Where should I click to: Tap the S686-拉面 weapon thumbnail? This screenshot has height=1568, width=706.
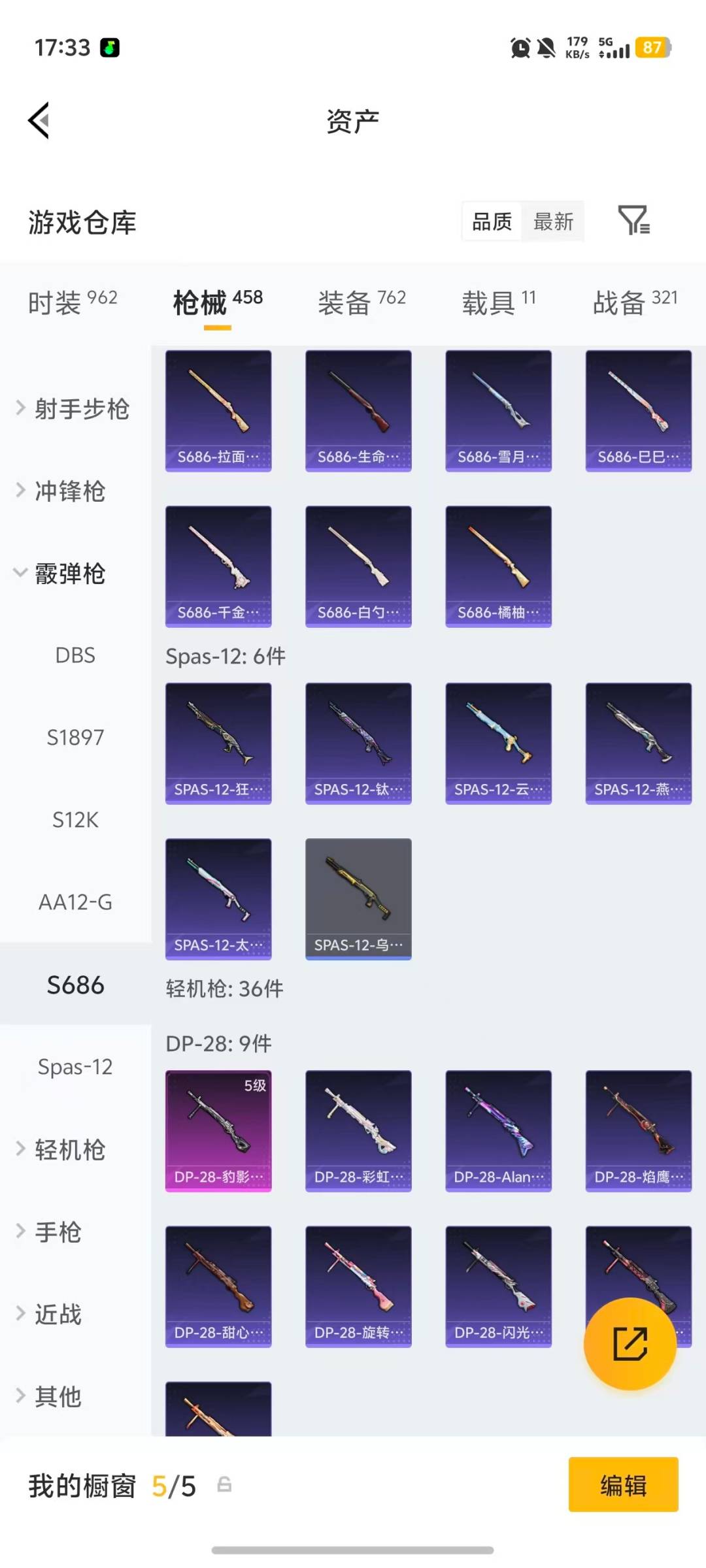[218, 408]
